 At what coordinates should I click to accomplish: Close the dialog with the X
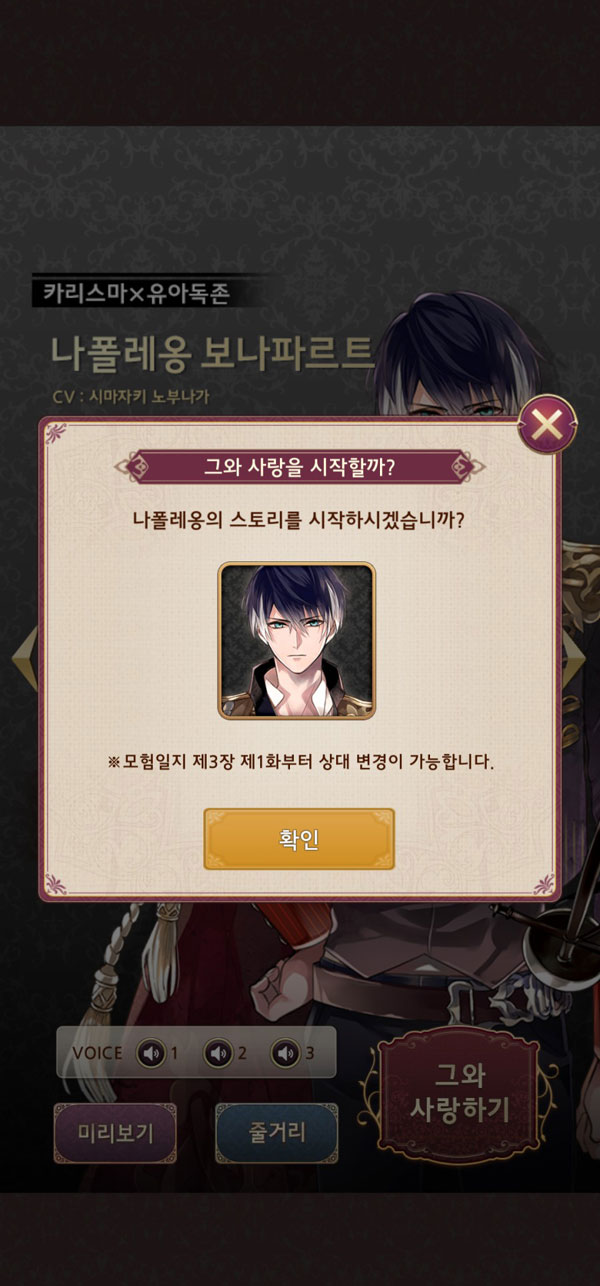(x=547, y=425)
